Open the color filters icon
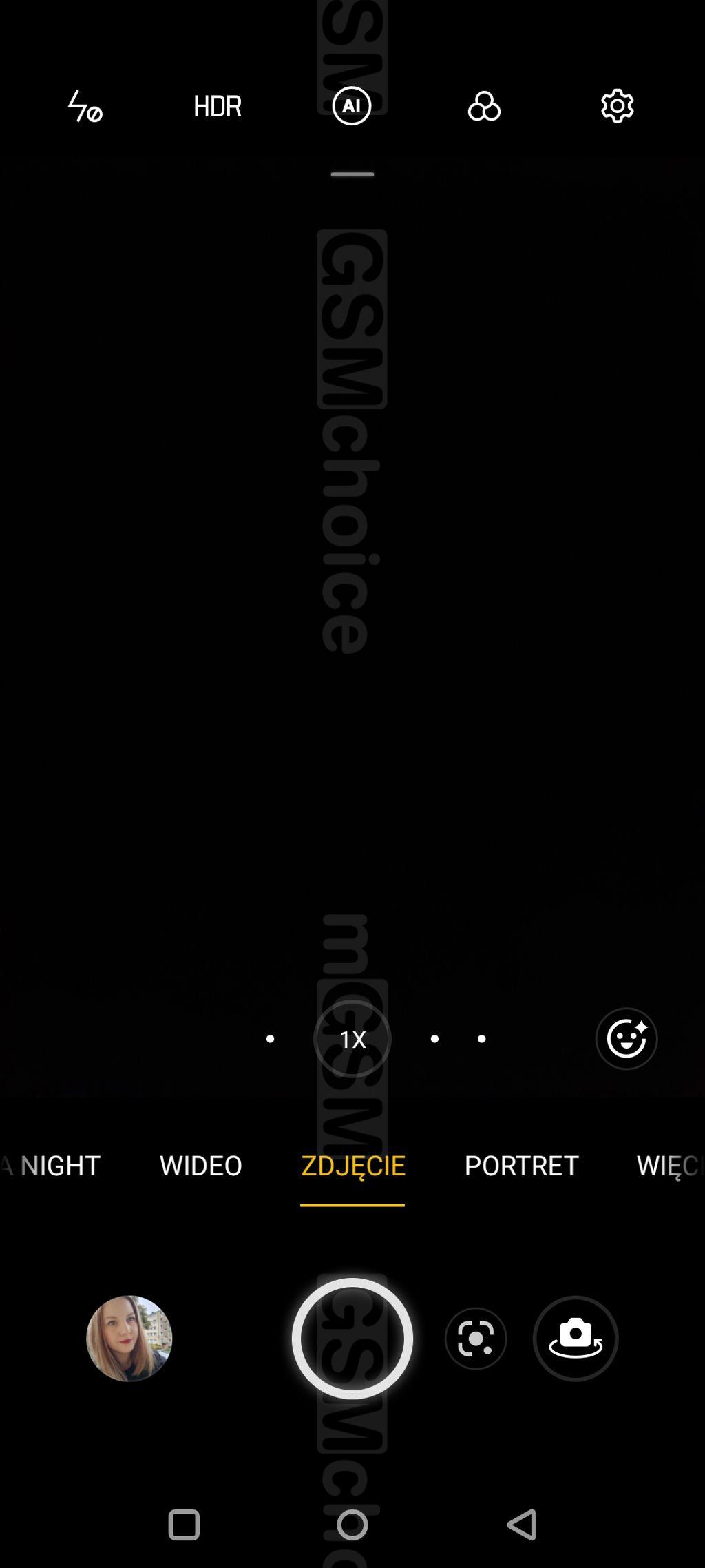705x1568 pixels. pyautogui.click(x=484, y=106)
